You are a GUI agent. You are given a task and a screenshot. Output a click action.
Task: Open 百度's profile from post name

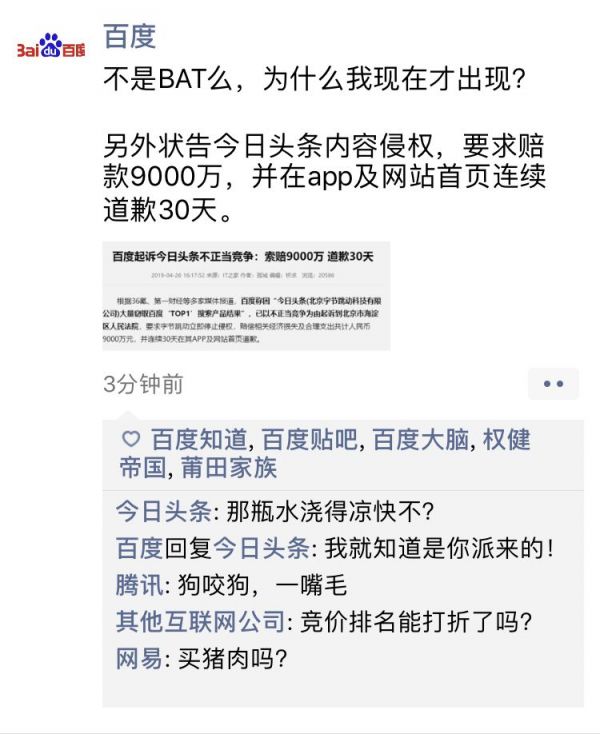pos(130,36)
